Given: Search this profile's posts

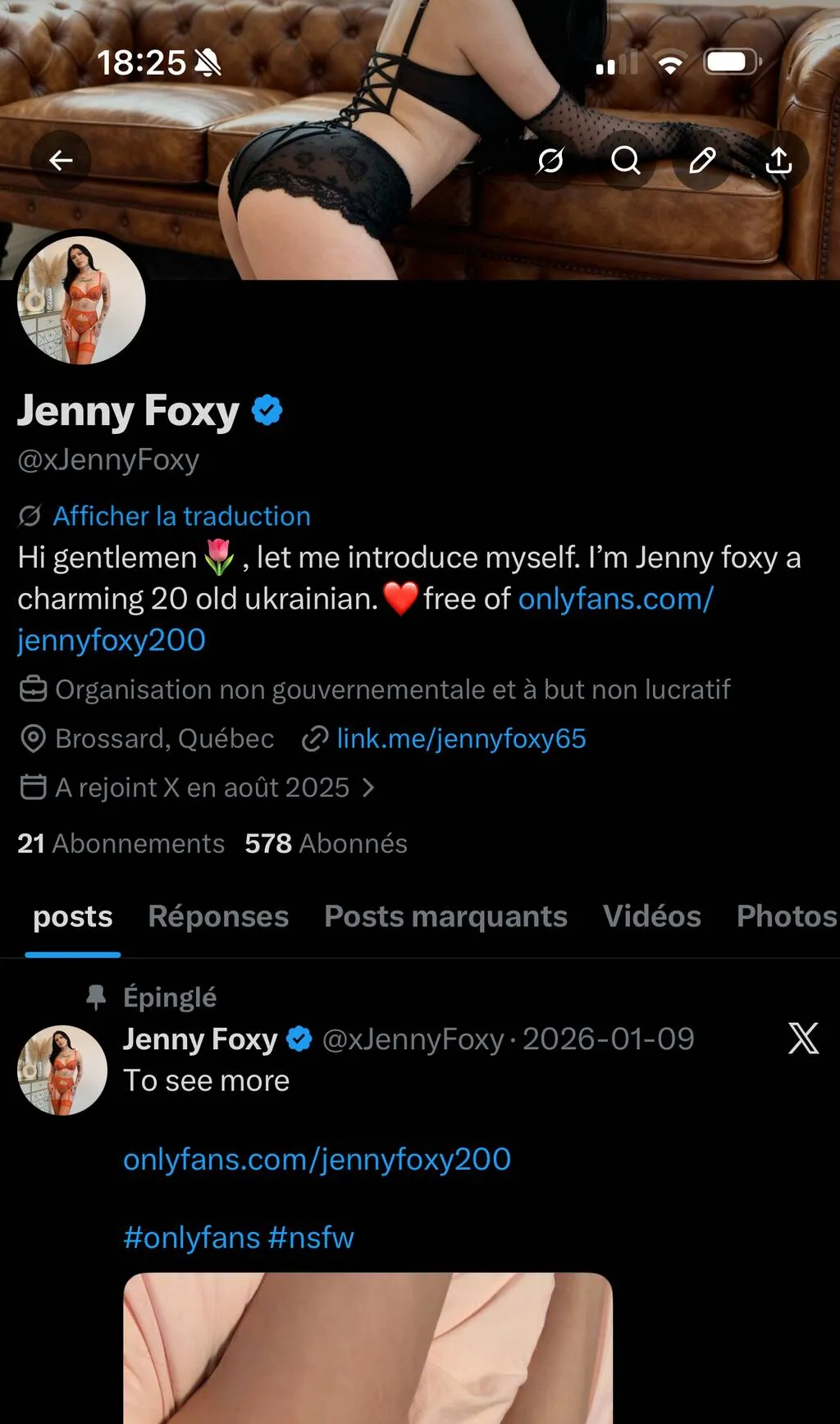Looking at the screenshot, I should 625,161.
